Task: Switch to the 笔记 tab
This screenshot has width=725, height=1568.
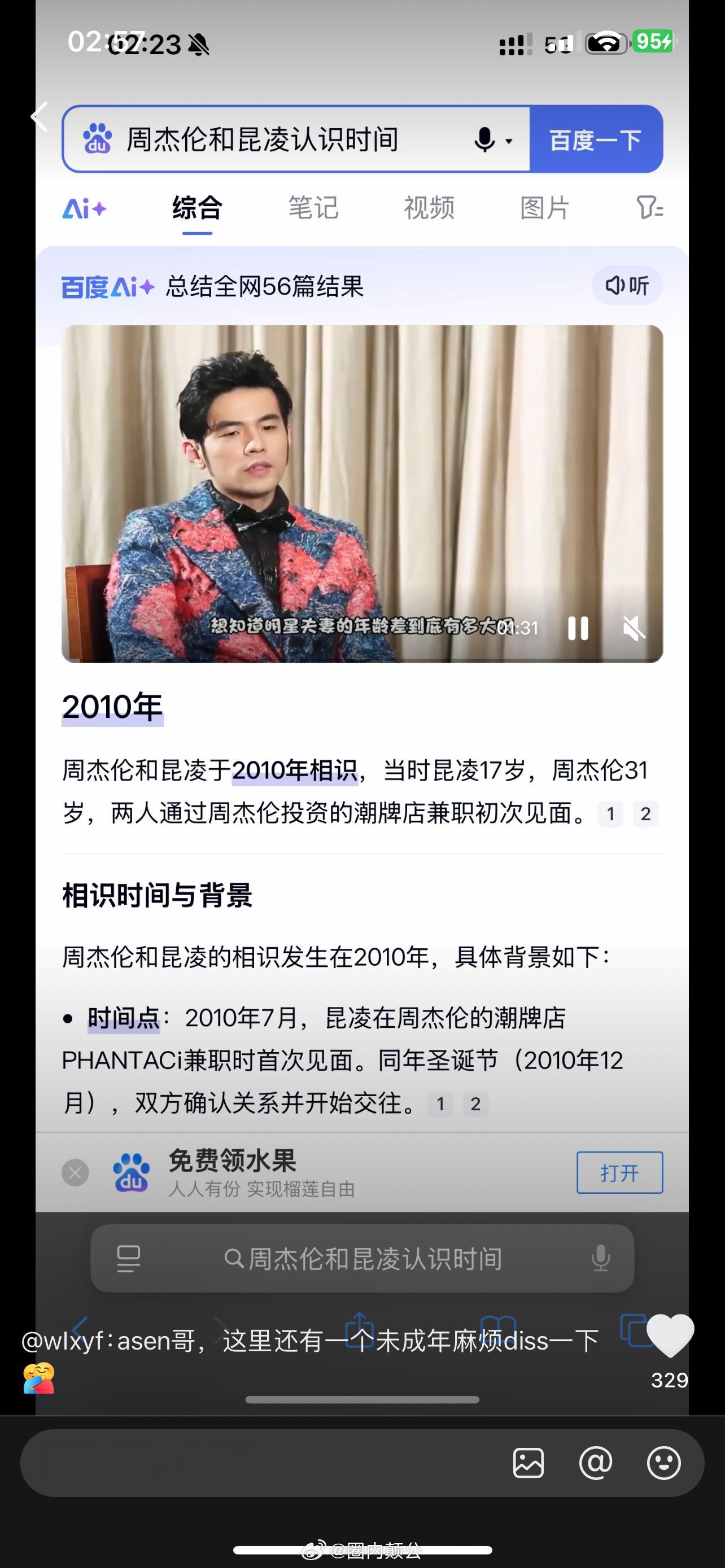Action: pos(314,208)
